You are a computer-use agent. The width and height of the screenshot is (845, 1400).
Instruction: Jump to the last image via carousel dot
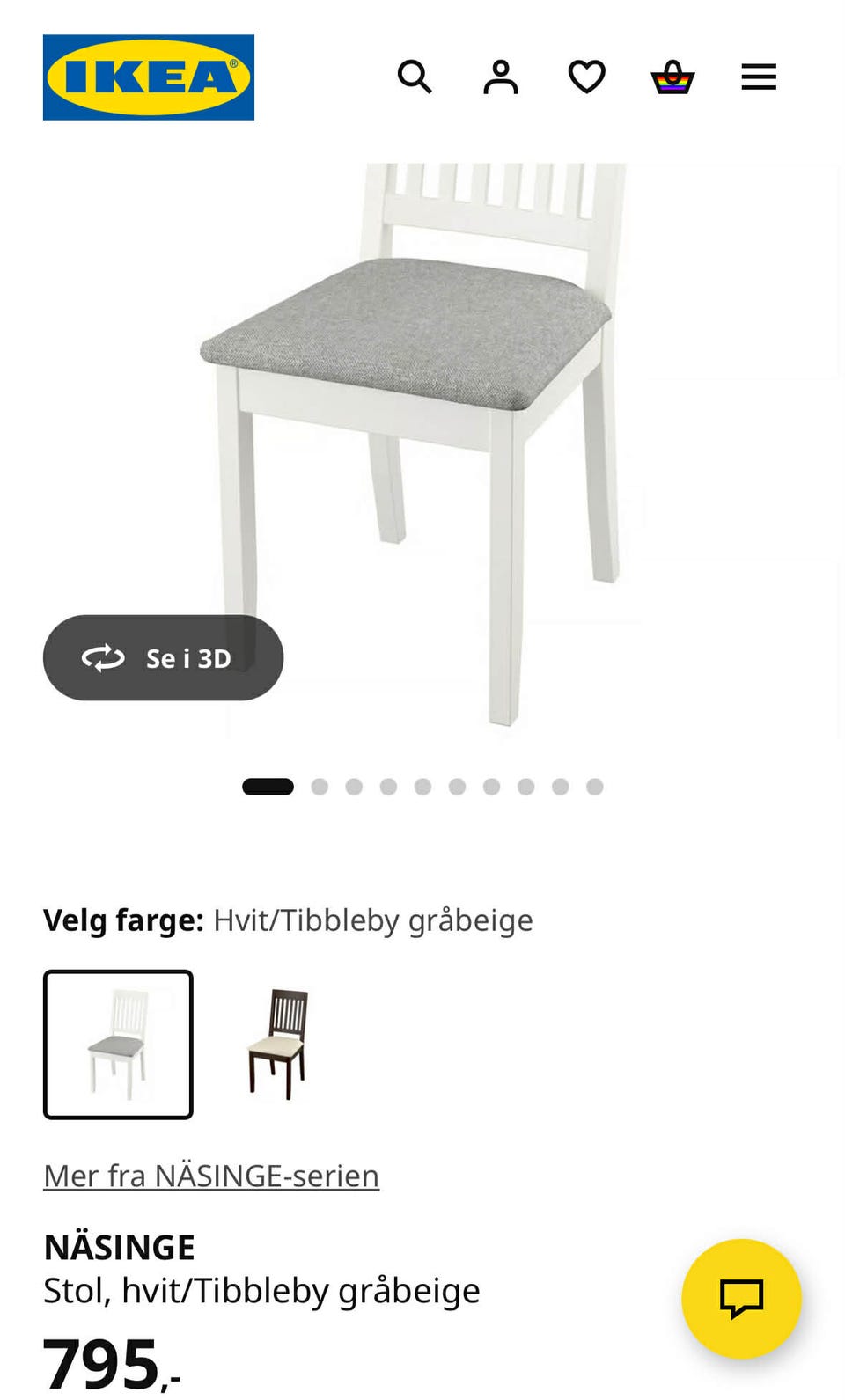(x=594, y=785)
